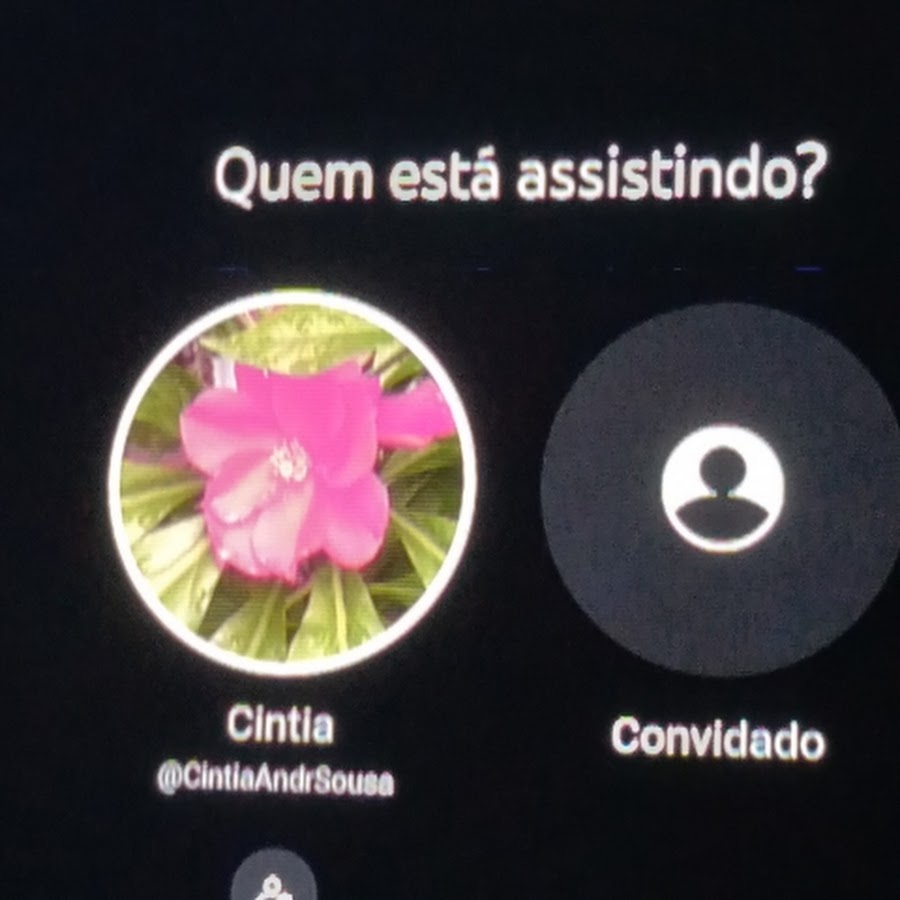Select the Cintia profile
The image size is (900, 900).
[x=292, y=483]
